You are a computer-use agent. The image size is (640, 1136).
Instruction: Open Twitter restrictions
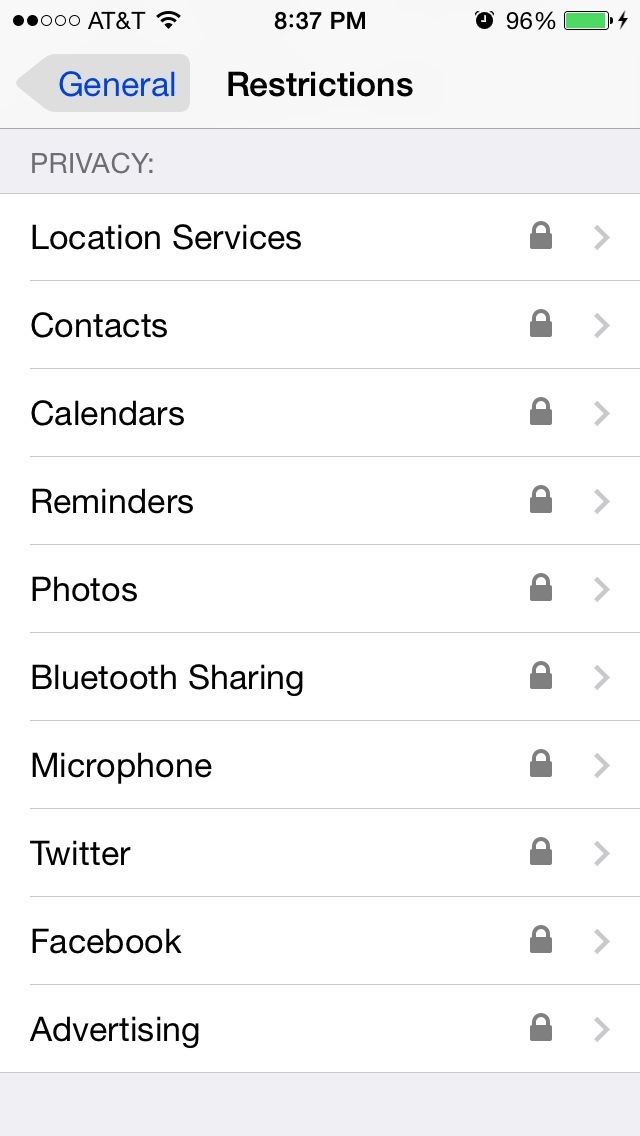[320, 854]
